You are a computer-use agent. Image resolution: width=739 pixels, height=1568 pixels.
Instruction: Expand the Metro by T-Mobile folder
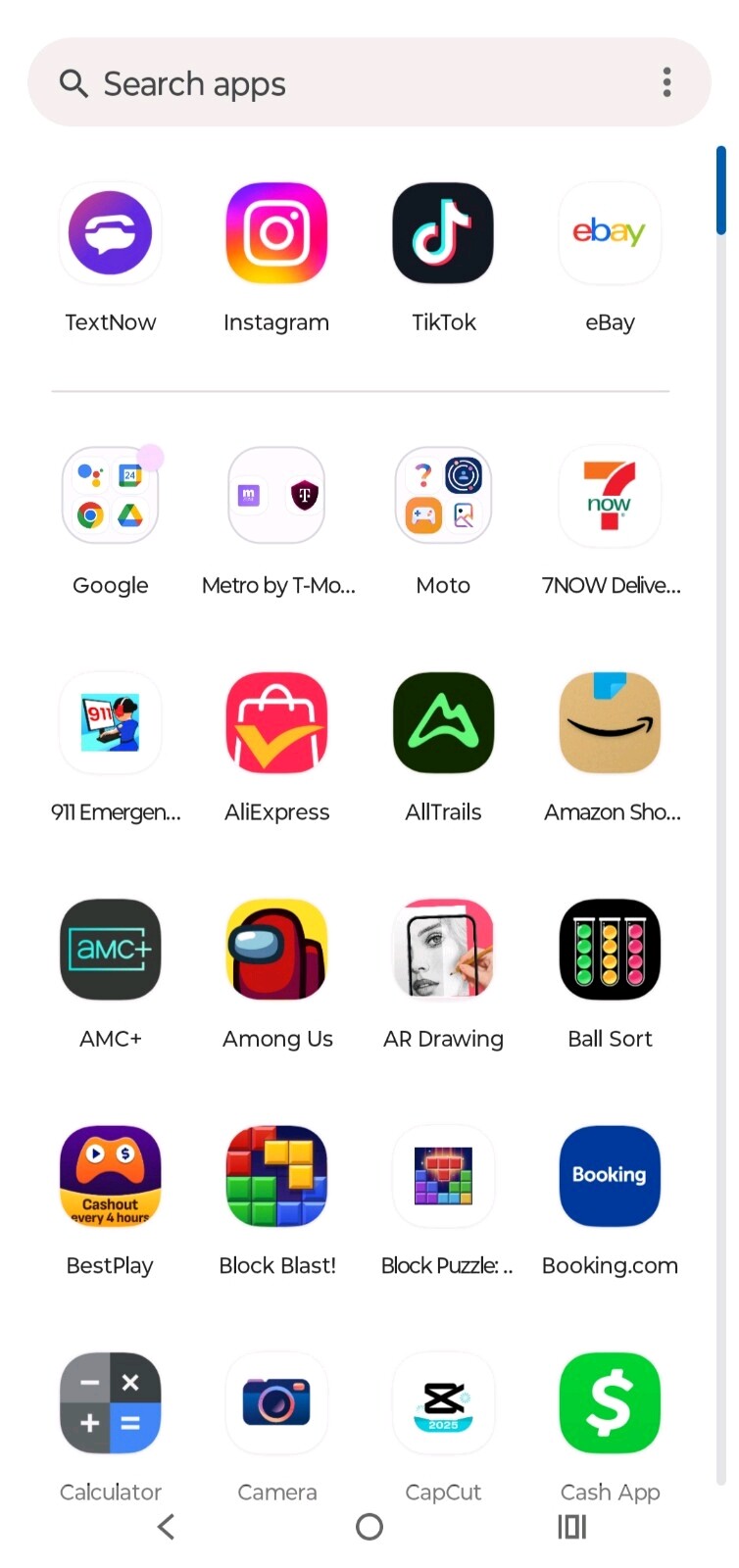pyautogui.click(x=276, y=496)
